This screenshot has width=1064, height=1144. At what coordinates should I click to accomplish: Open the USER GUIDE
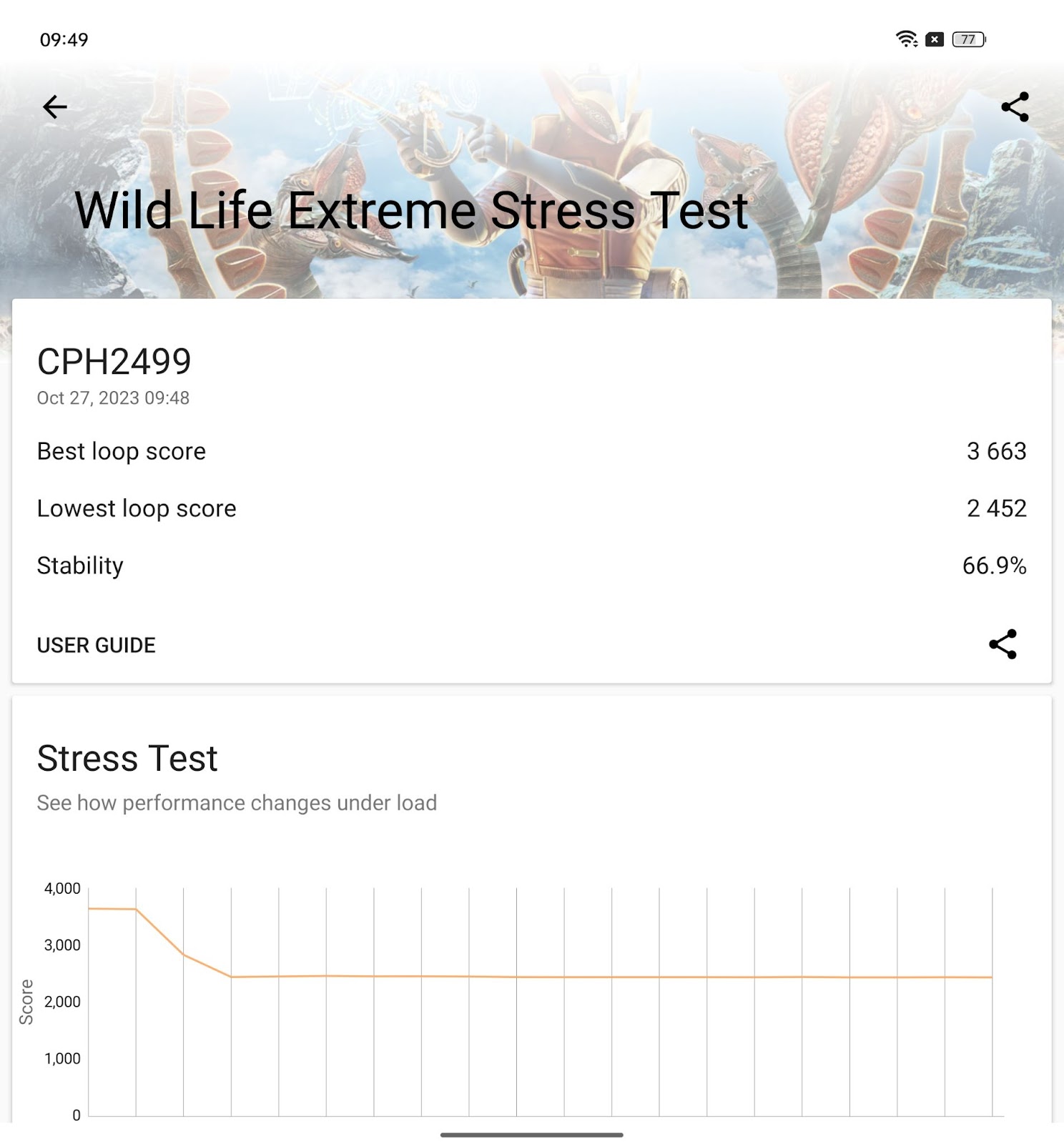[x=96, y=645]
